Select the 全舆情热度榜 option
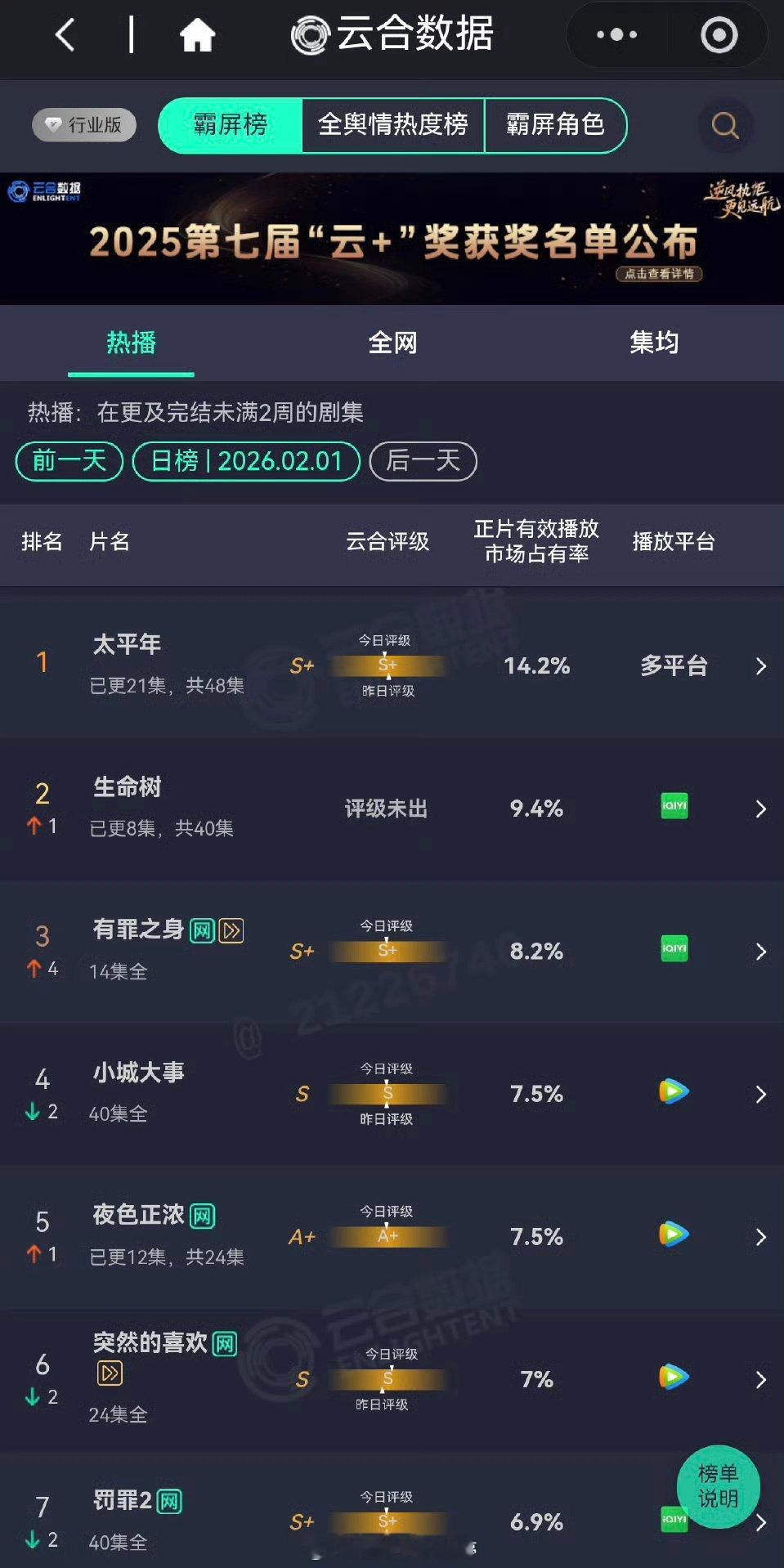Image resolution: width=784 pixels, height=1568 pixels. (x=393, y=125)
